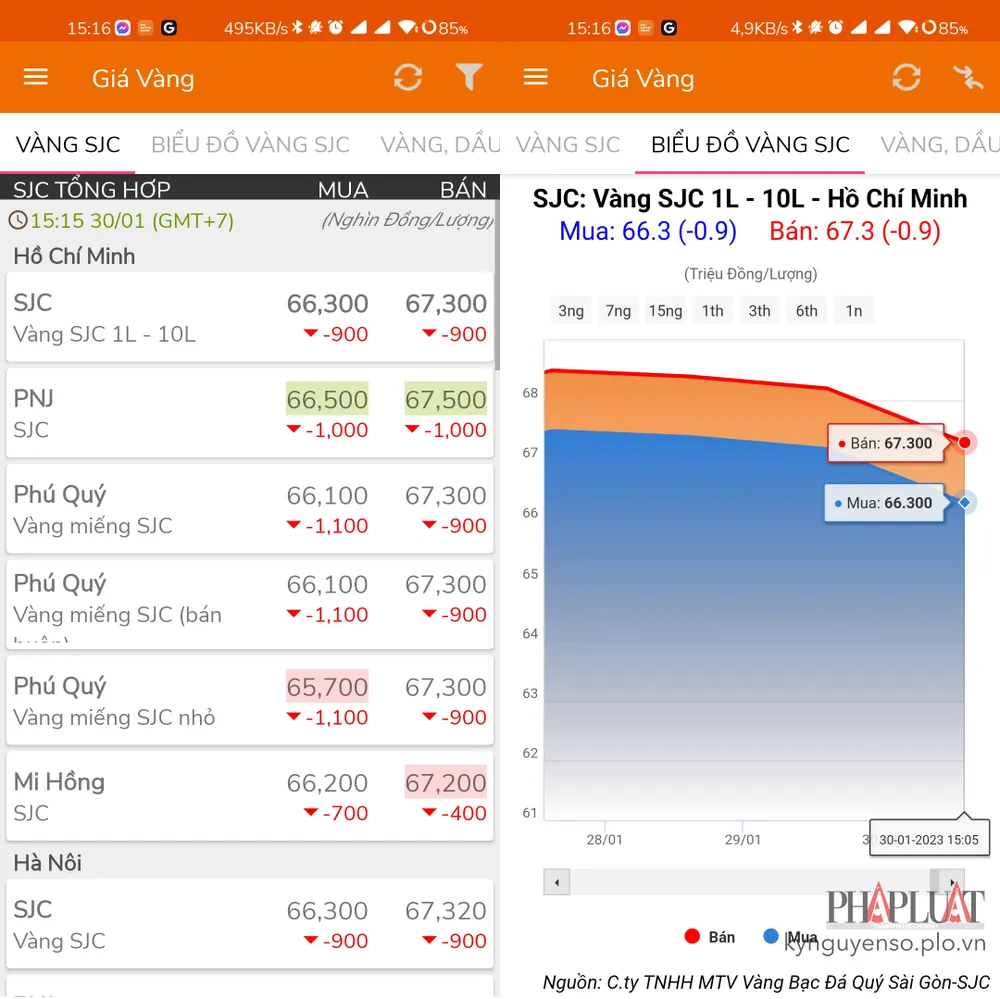
Task: Open the Mi Hồng SJC row
Action: [x=250, y=797]
